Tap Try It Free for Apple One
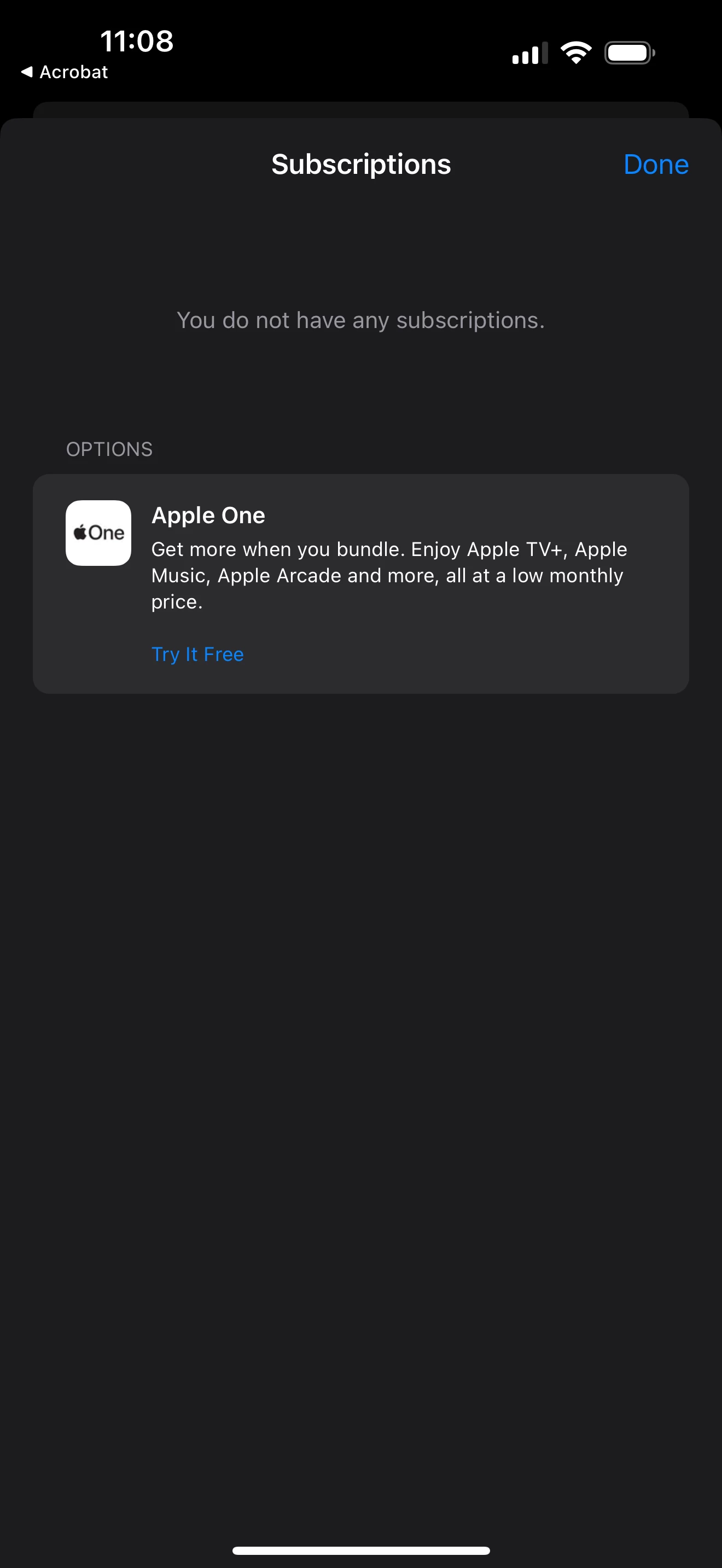 197,654
